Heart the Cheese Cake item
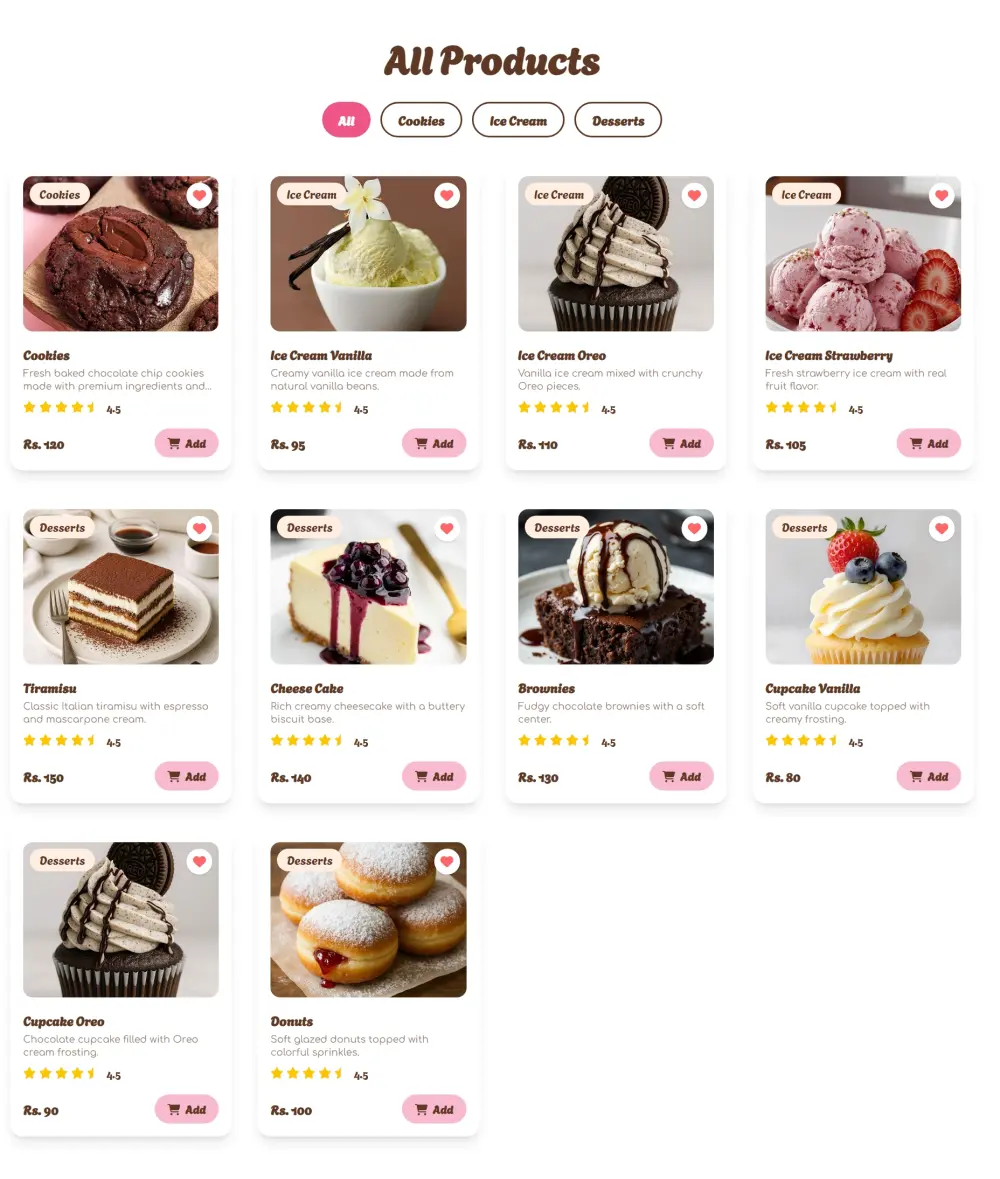This screenshot has width=1000, height=1179. [447, 528]
